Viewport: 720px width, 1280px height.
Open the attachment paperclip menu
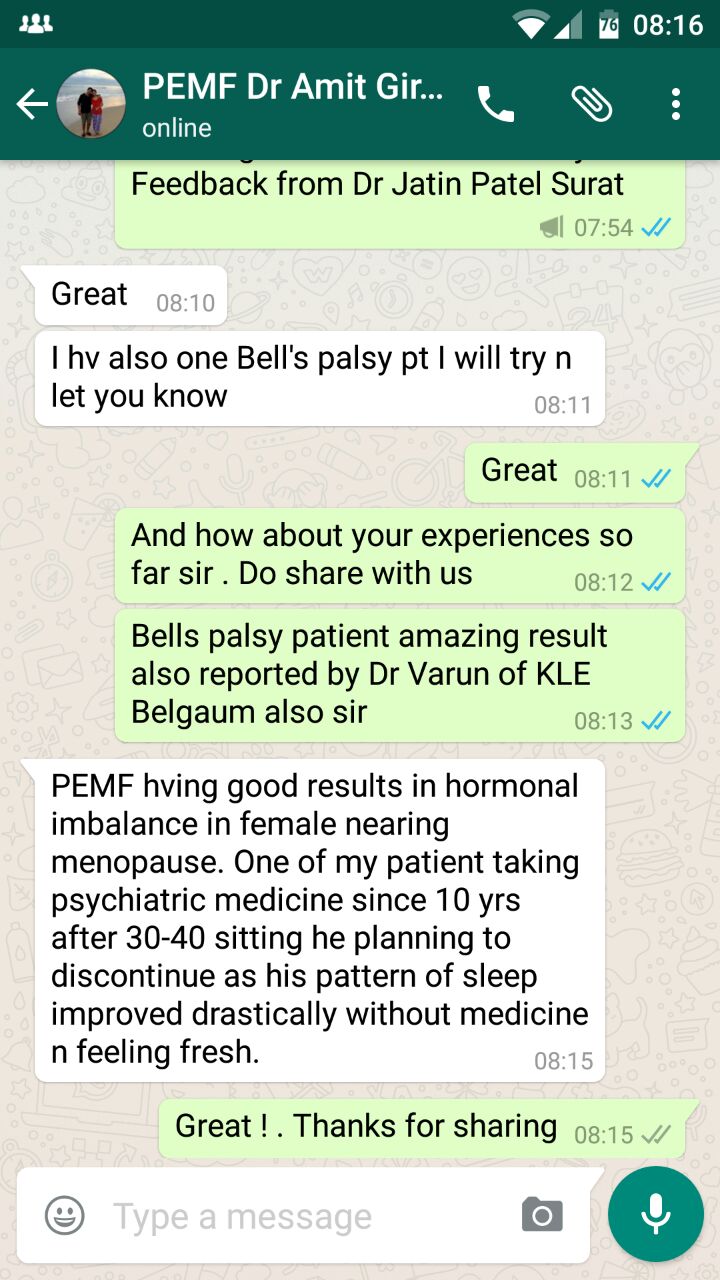click(x=591, y=104)
